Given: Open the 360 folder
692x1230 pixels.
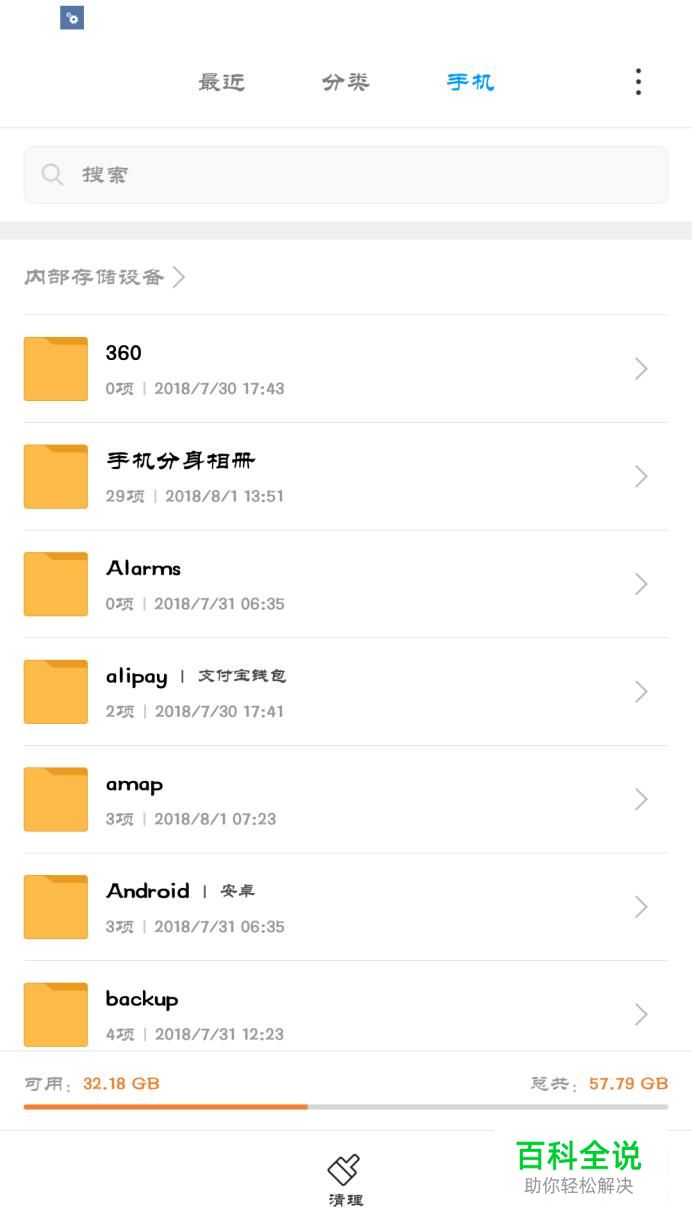Looking at the screenshot, I should pos(346,369).
